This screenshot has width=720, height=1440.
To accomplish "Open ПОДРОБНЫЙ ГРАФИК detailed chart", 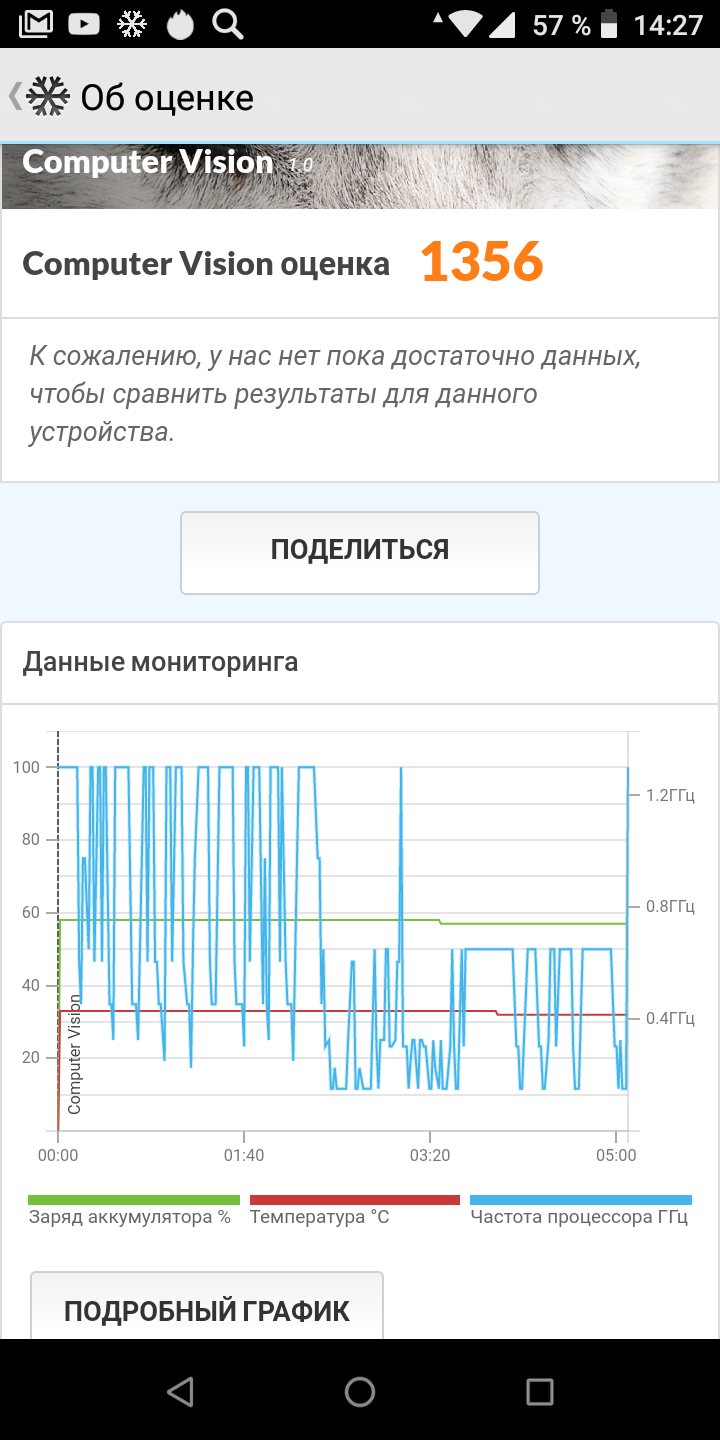I will (207, 1310).
